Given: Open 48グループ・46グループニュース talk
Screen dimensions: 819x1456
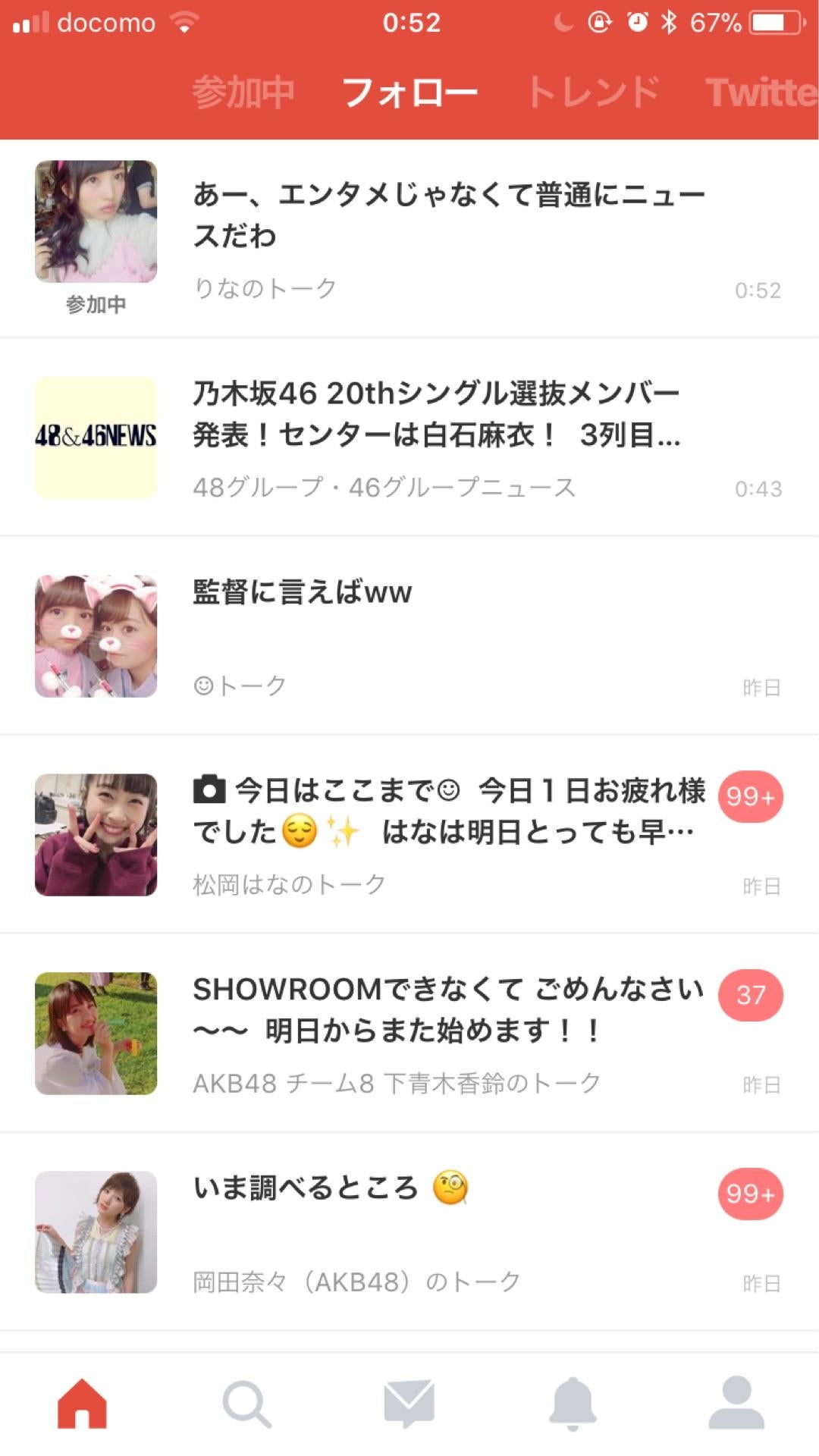Looking at the screenshot, I should click(447, 438).
